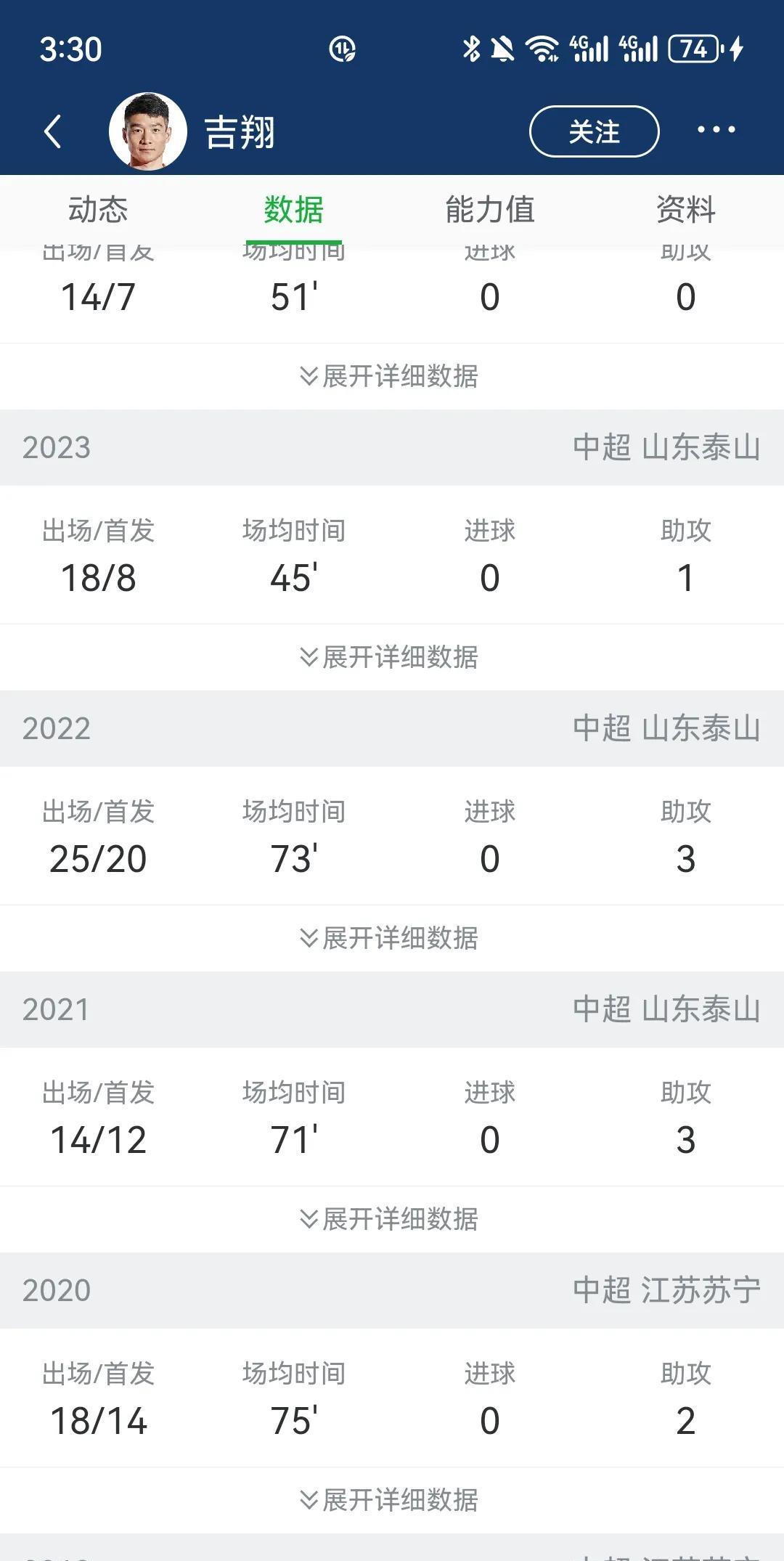Open the three-dot overflow menu
The width and height of the screenshot is (784, 1561).
pos(716,130)
